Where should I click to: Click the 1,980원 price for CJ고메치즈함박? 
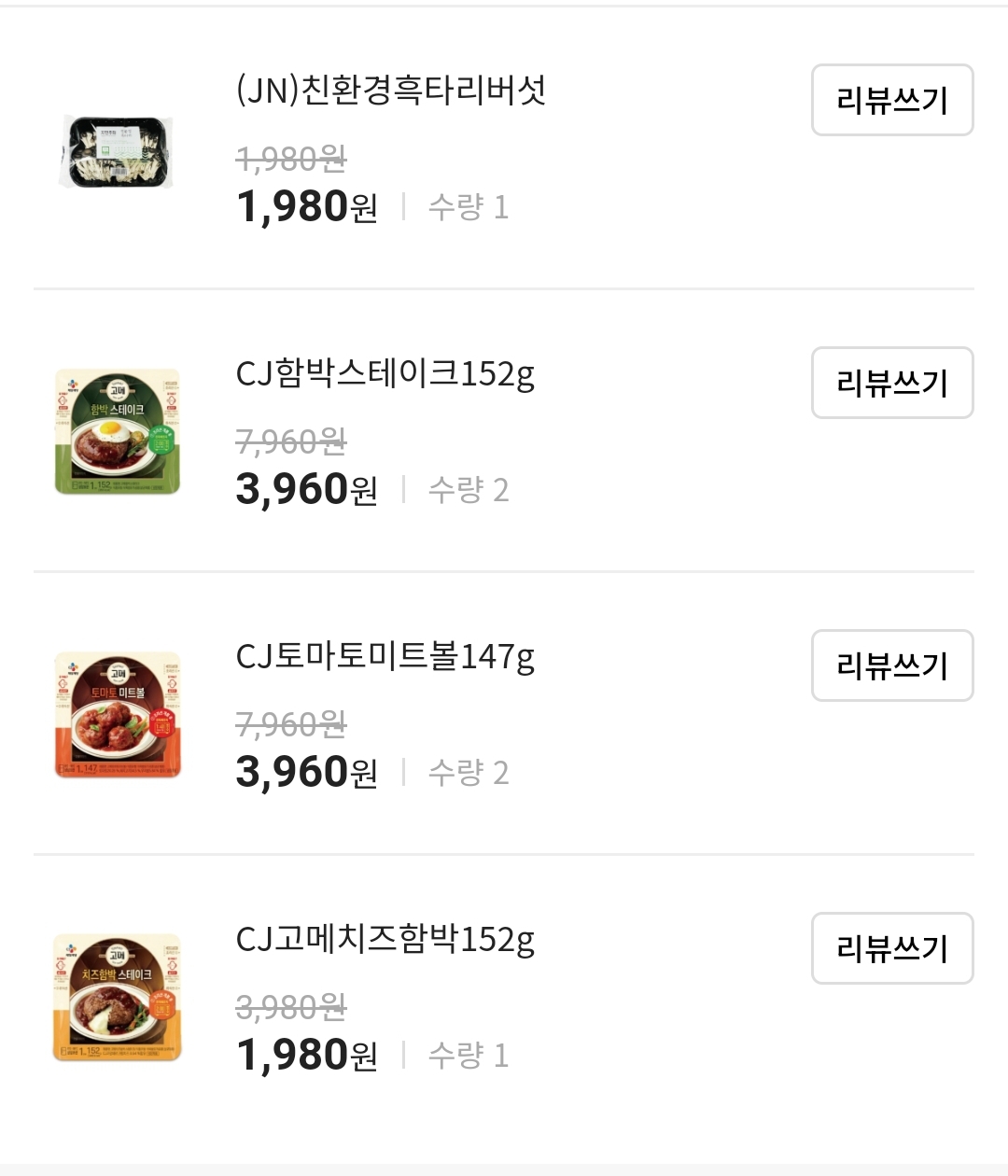pos(308,1054)
